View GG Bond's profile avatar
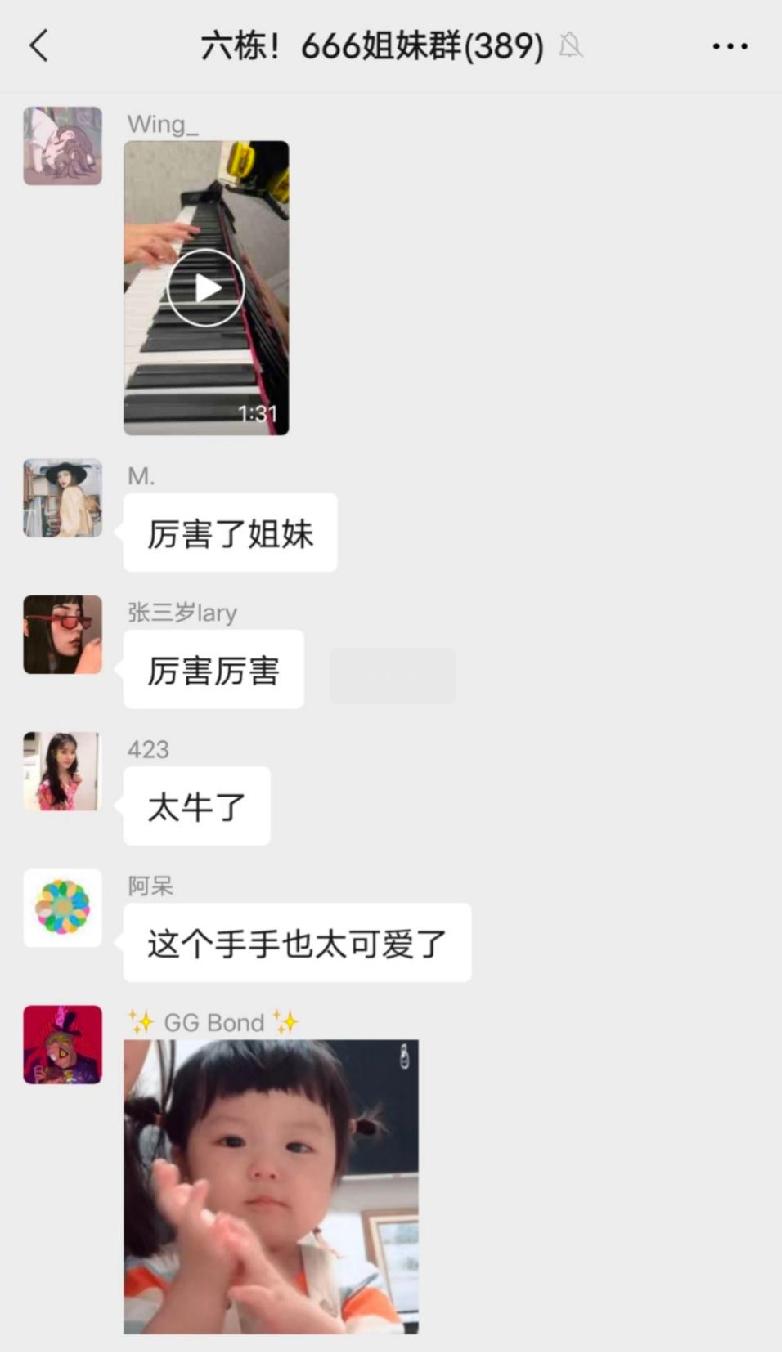This screenshot has height=1352, width=782. point(62,1044)
